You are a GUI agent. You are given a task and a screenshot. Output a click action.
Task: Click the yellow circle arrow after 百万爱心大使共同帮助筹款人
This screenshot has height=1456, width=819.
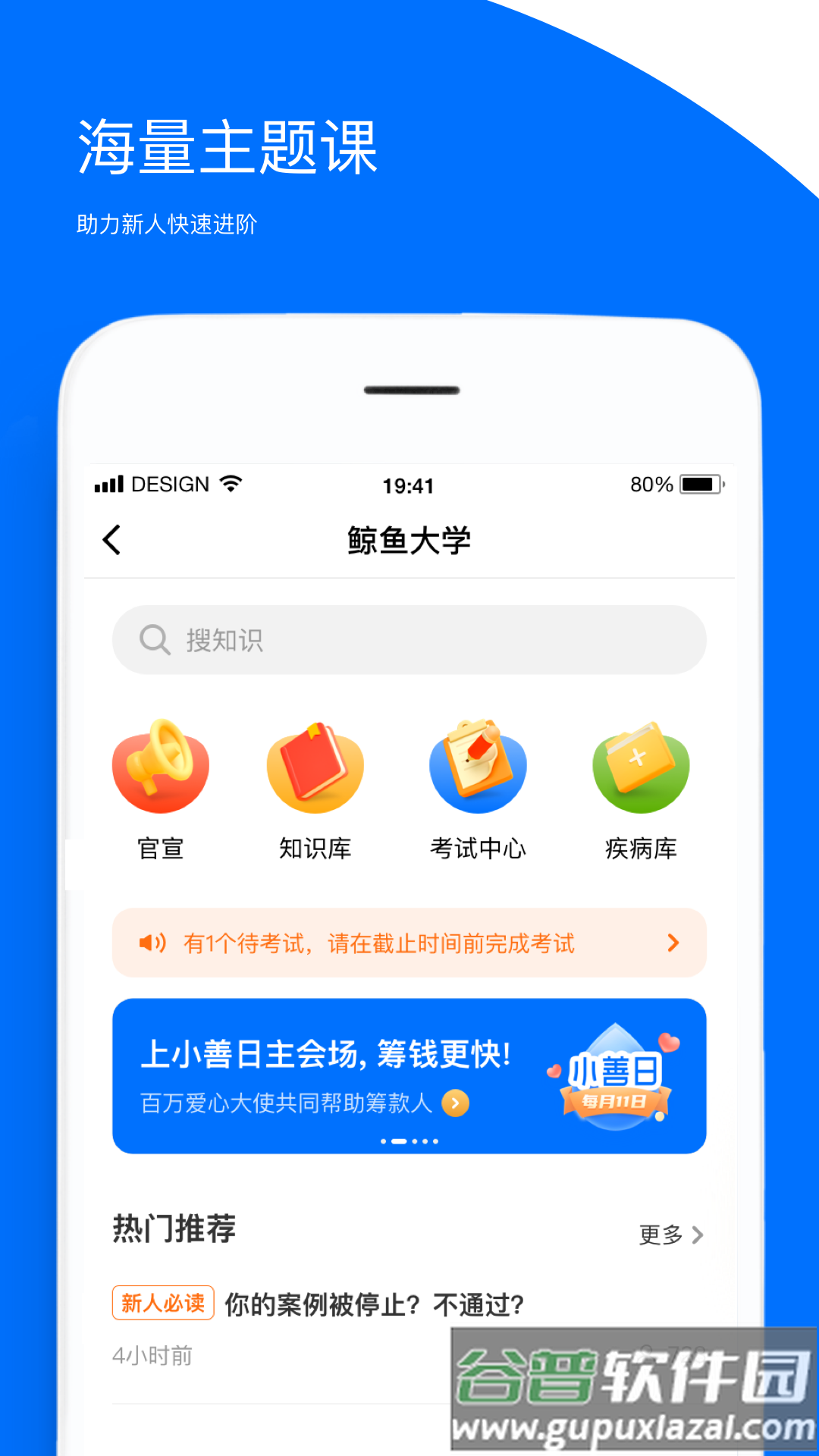[454, 1103]
